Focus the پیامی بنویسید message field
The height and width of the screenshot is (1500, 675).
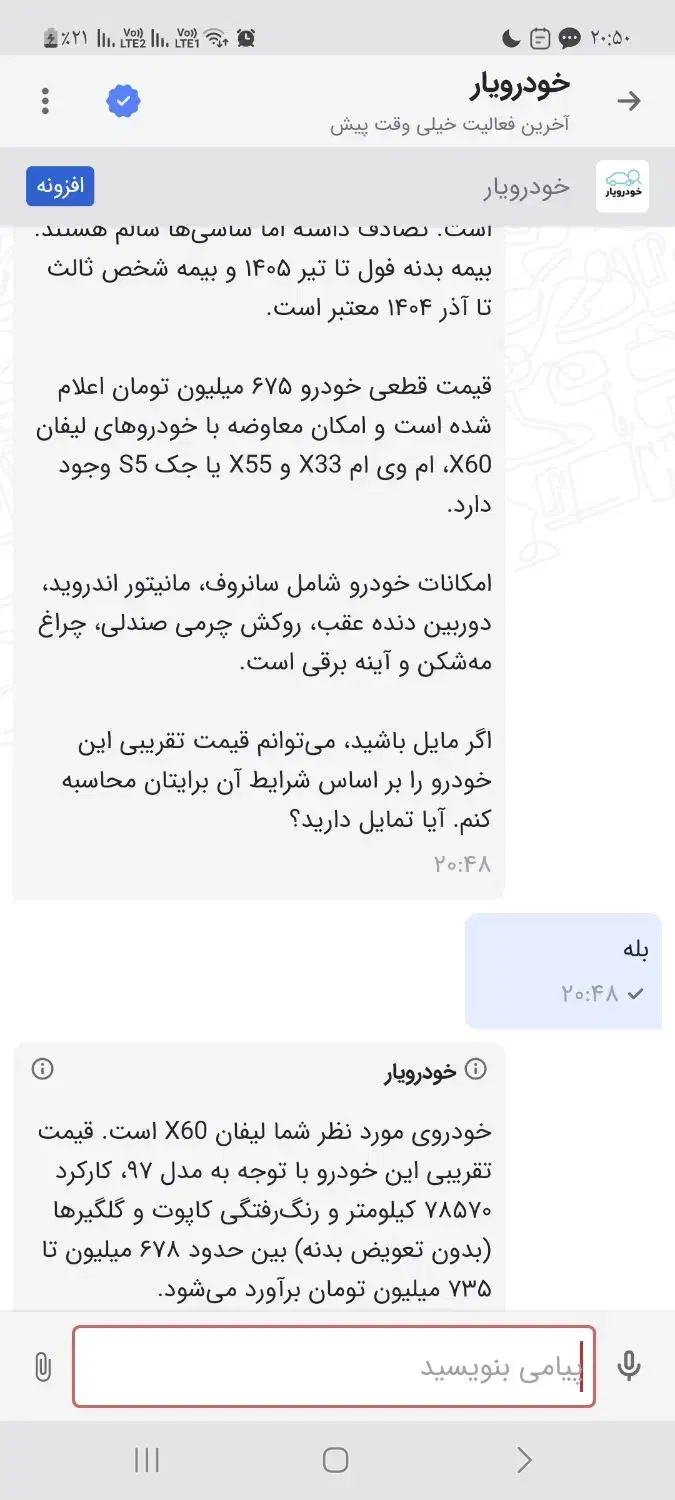click(334, 1366)
